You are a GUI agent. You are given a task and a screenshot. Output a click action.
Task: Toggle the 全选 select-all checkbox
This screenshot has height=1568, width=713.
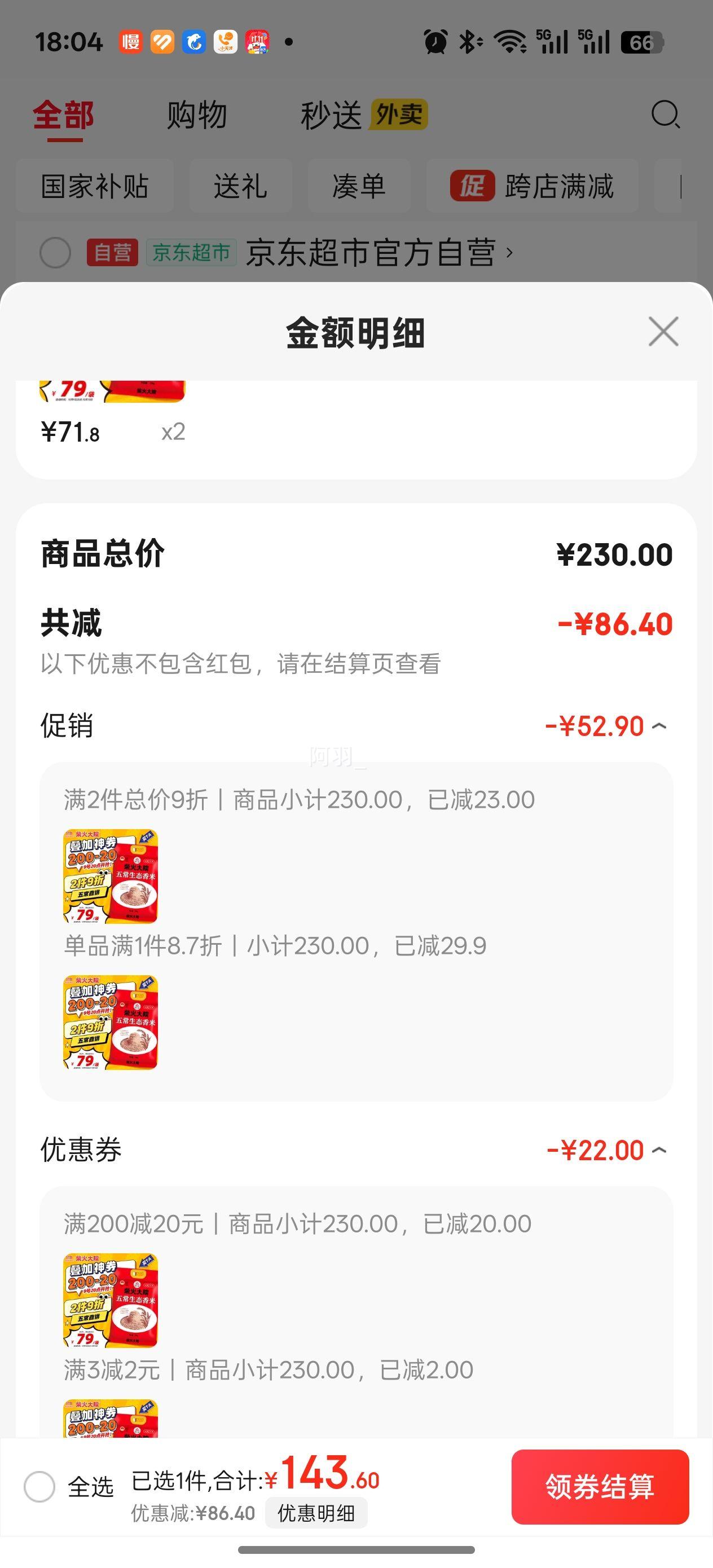(x=39, y=1486)
